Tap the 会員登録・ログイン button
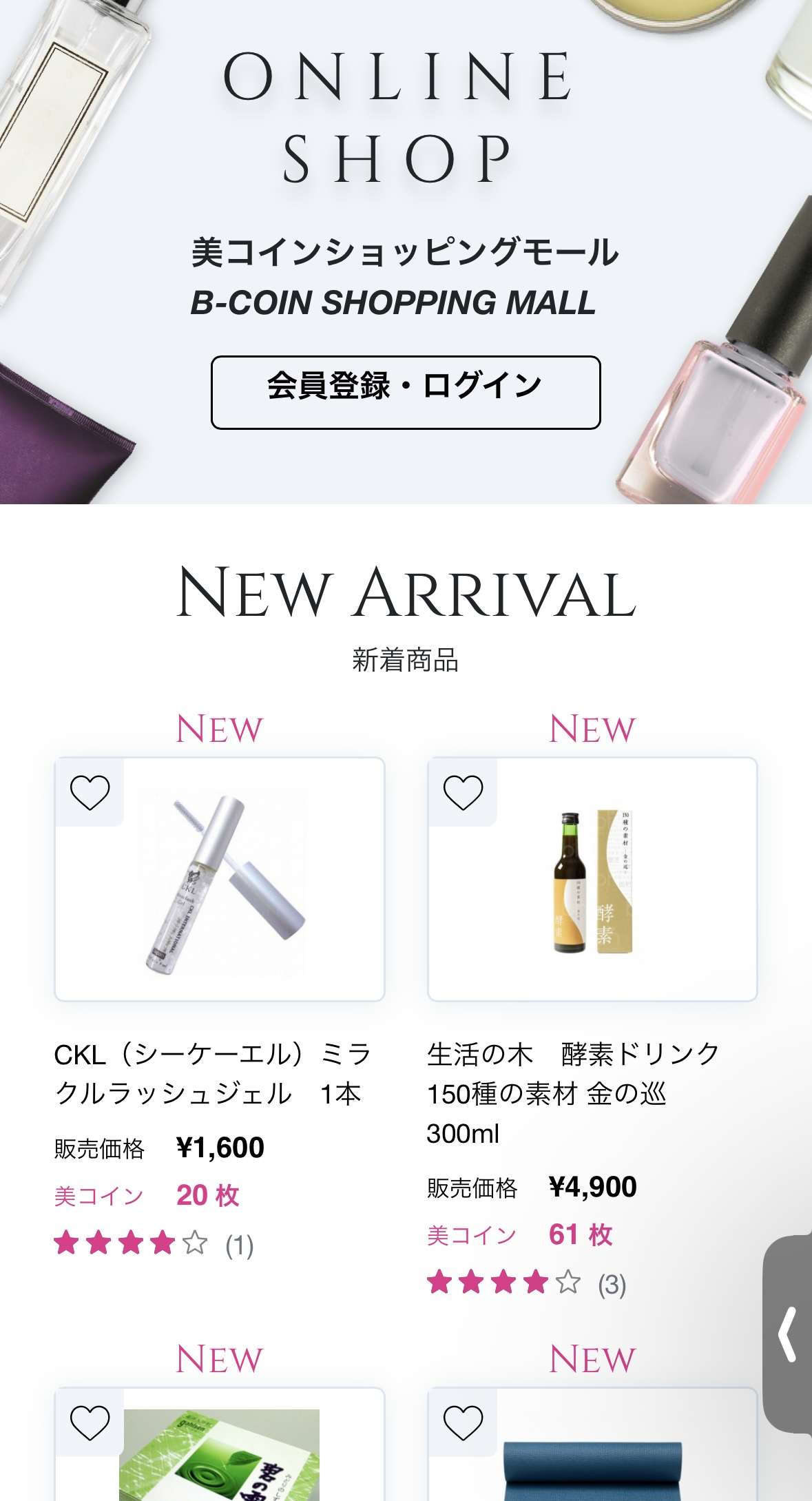812x1501 pixels. point(405,392)
